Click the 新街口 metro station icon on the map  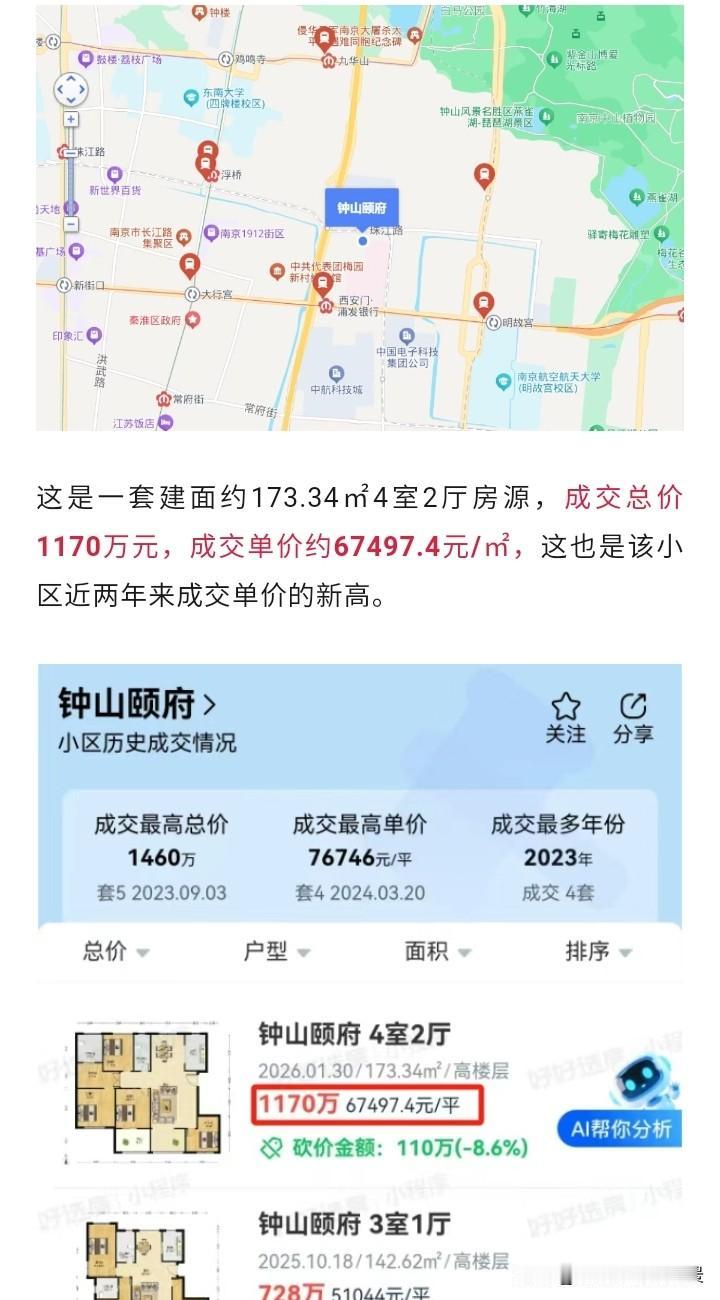click(x=64, y=286)
